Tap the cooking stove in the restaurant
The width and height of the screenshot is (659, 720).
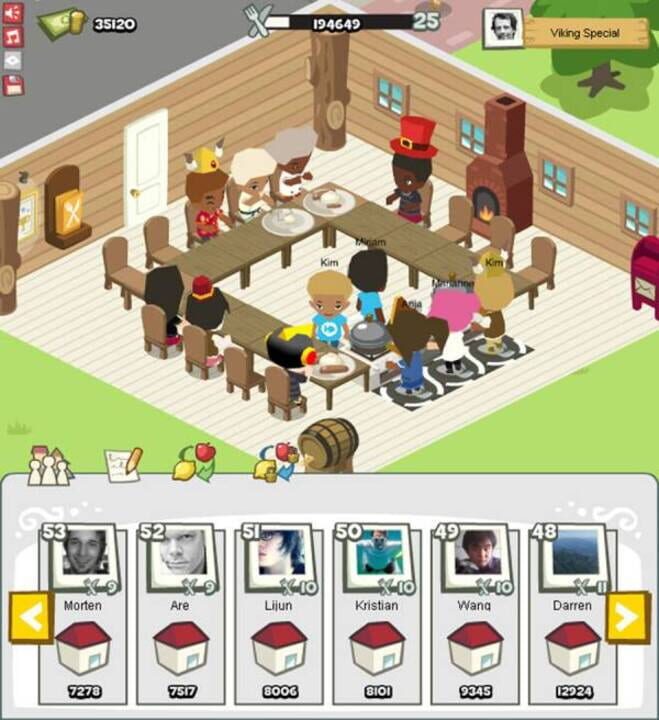tap(367, 335)
